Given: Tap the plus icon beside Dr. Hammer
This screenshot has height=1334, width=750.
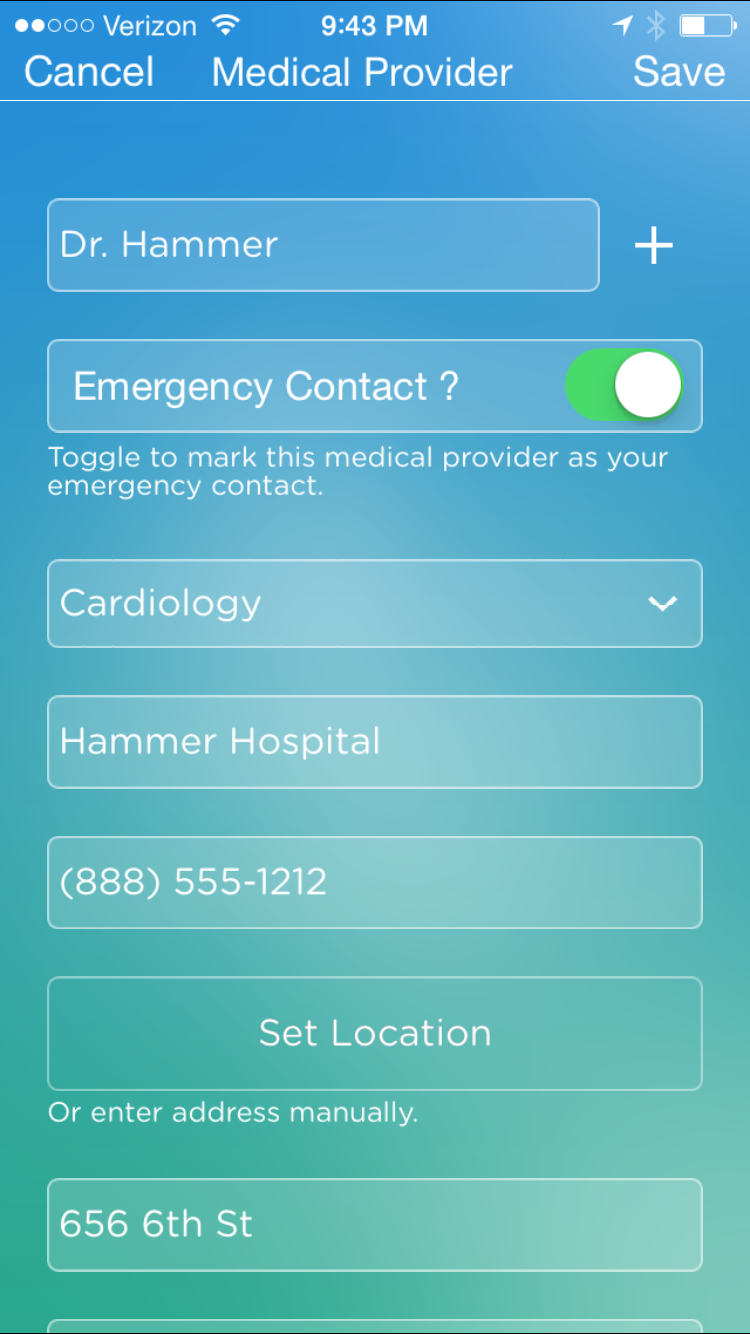Looking at the screenshot, I should click(654, 245).
